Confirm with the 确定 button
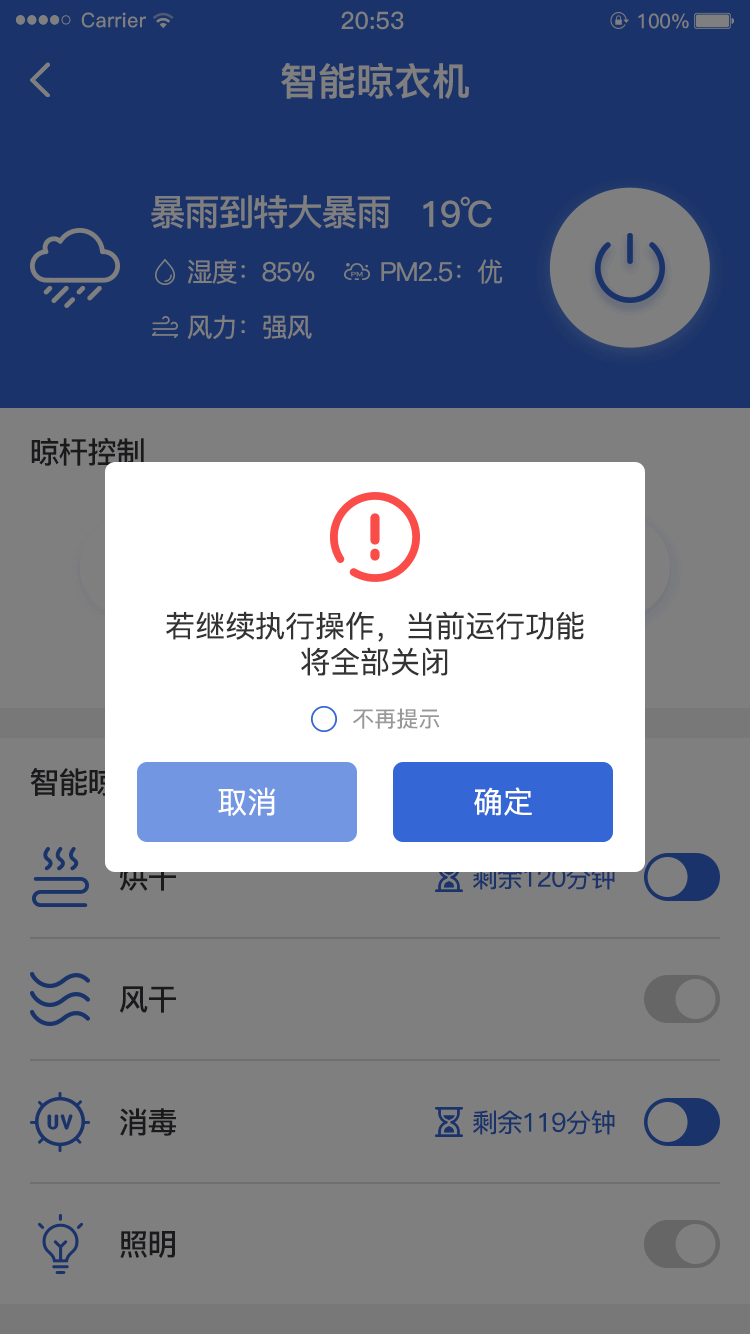This screenshot has width=750, height=1334. pyautogui.click(x=503, y=802)
